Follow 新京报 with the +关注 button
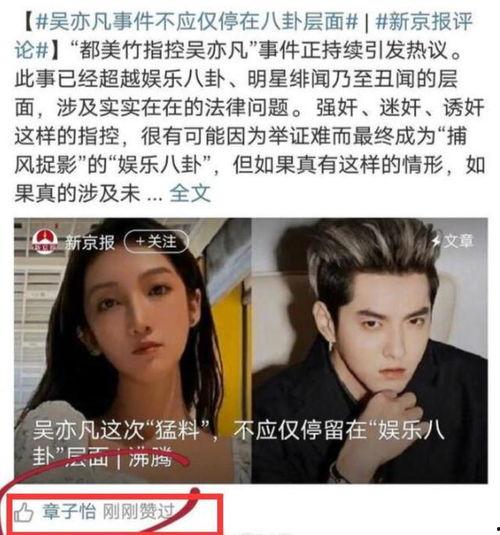Viewport: 500px width, 535px height. coord(156,242)
